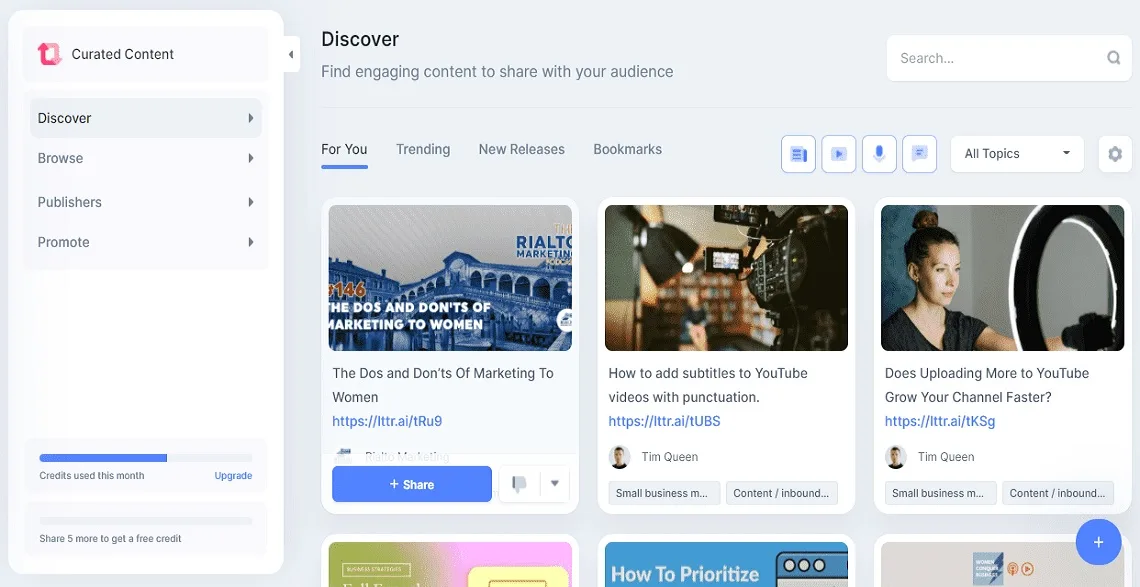The image size is (1140, 587).
Task: Toggle the podcast microphone filter
Action: coord(879,154)
